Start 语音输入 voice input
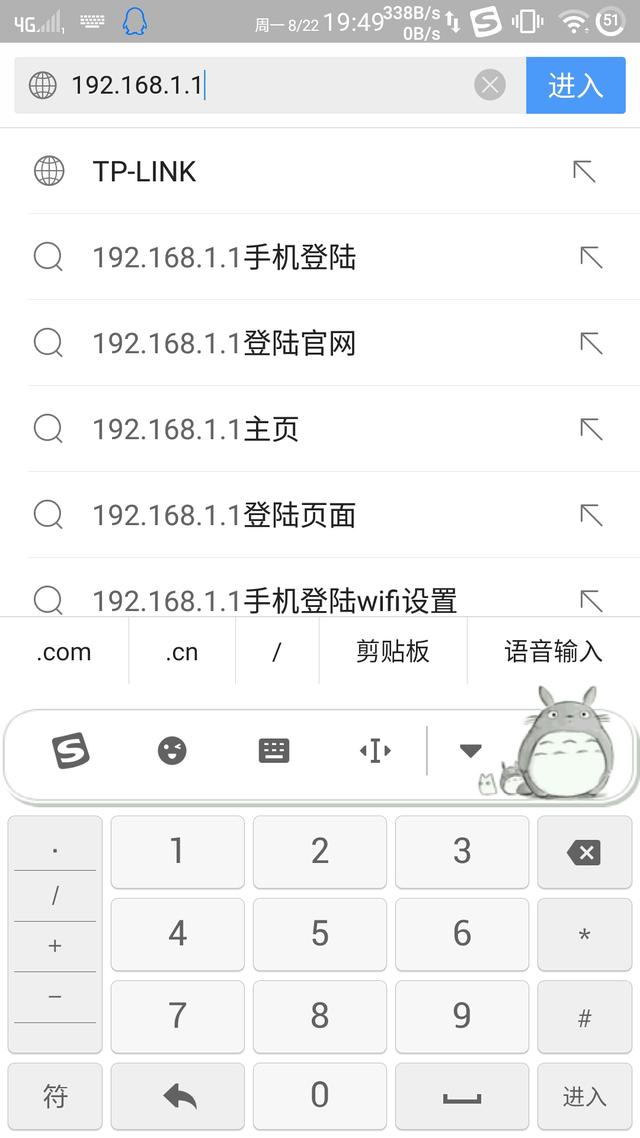The image size is (640, 1138). (553, 652)
